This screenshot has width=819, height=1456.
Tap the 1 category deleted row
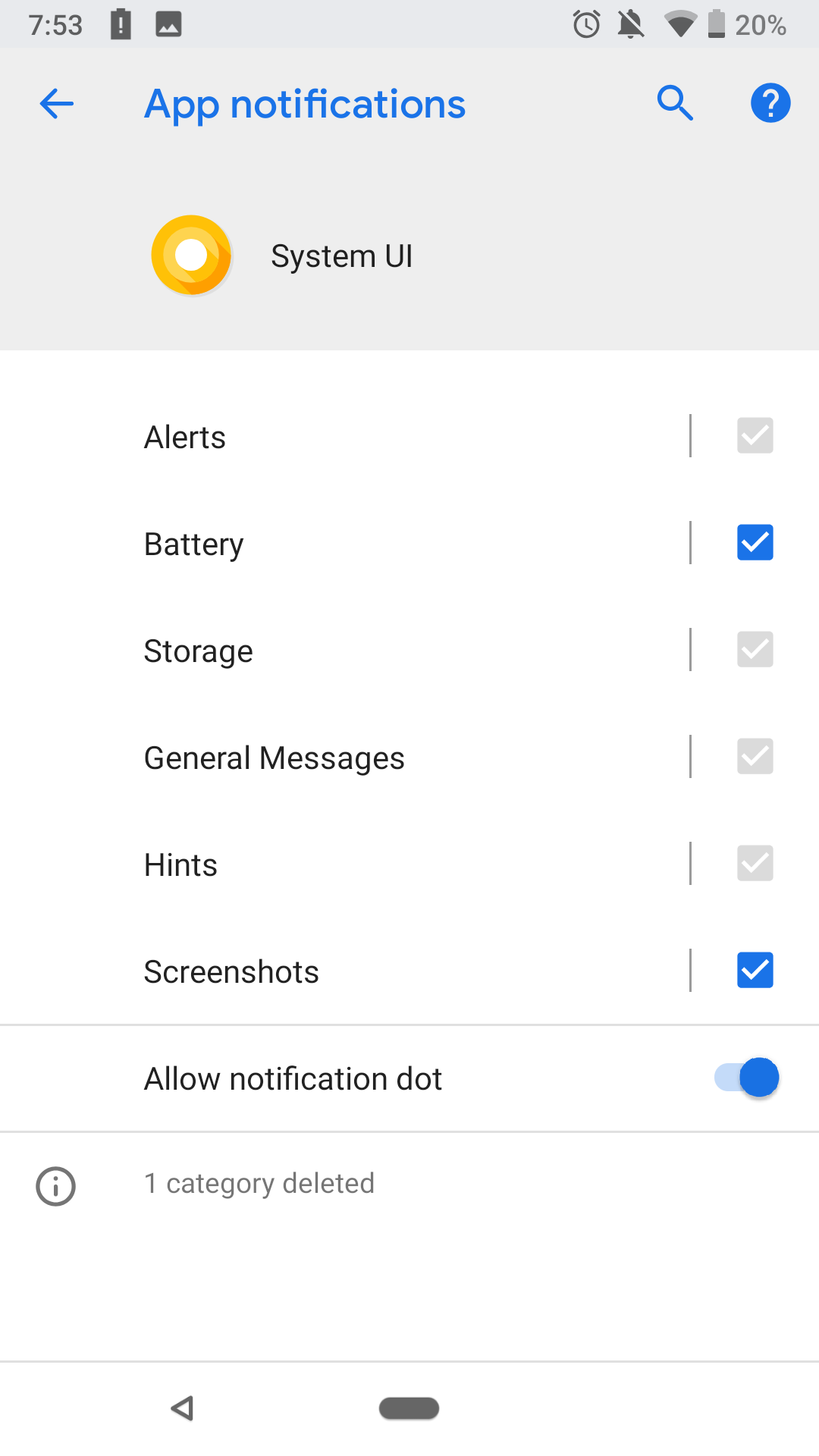coord(303,1183)
